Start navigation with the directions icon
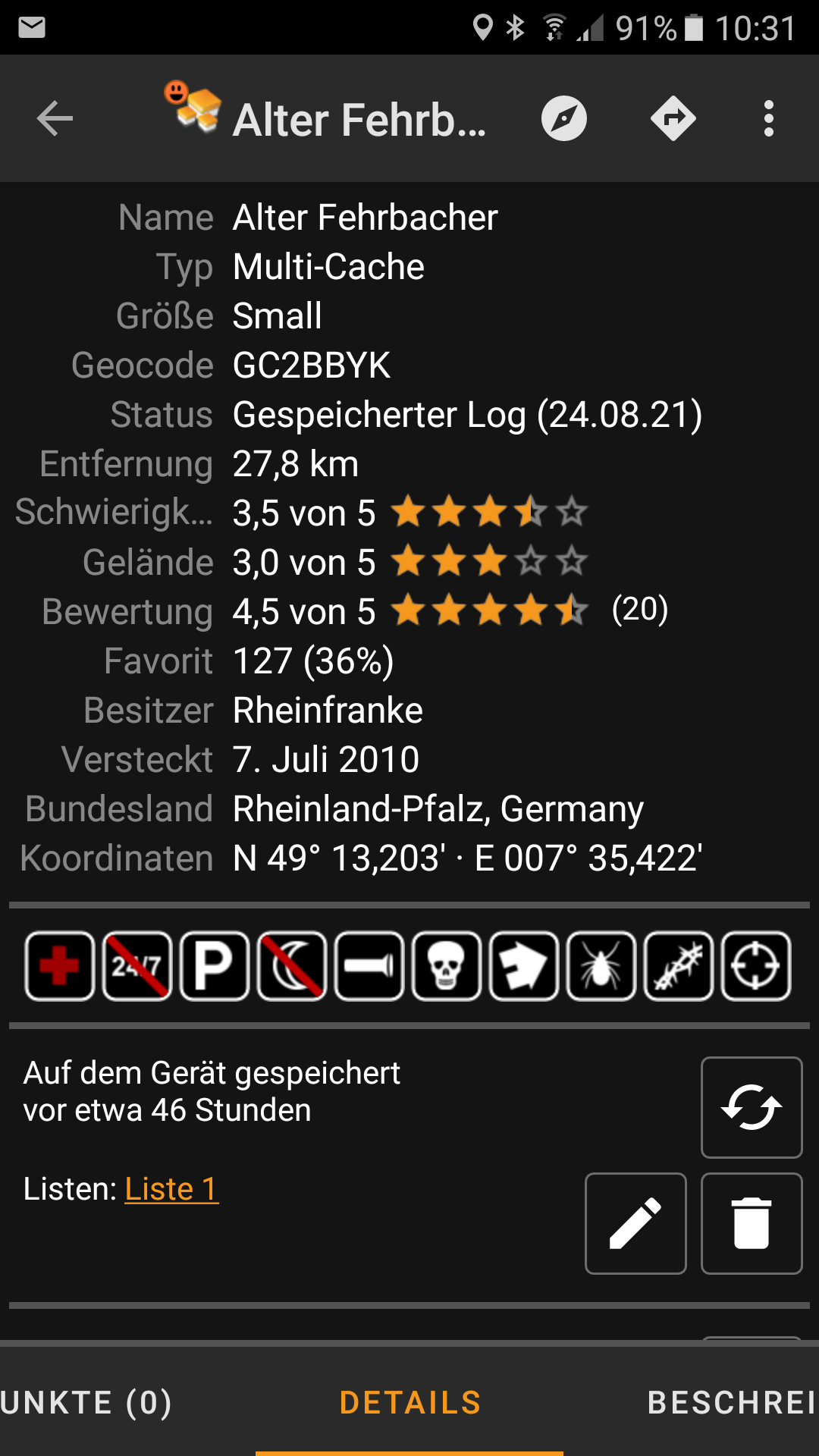The width and height of the screenshot is (819, 1456). tap(673, 119)
